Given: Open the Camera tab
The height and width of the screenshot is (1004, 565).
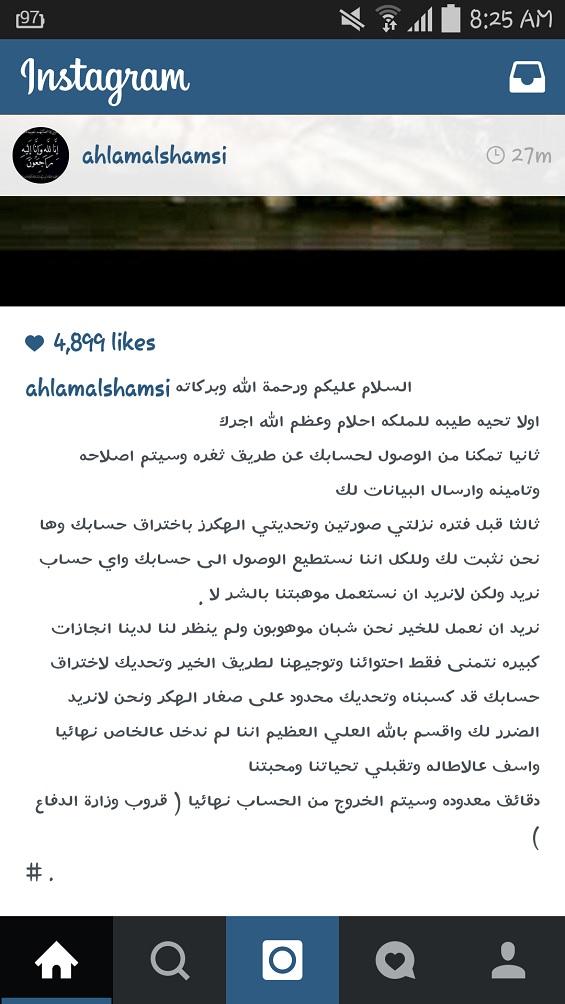Looking at the screenshot, I should 282,960.
